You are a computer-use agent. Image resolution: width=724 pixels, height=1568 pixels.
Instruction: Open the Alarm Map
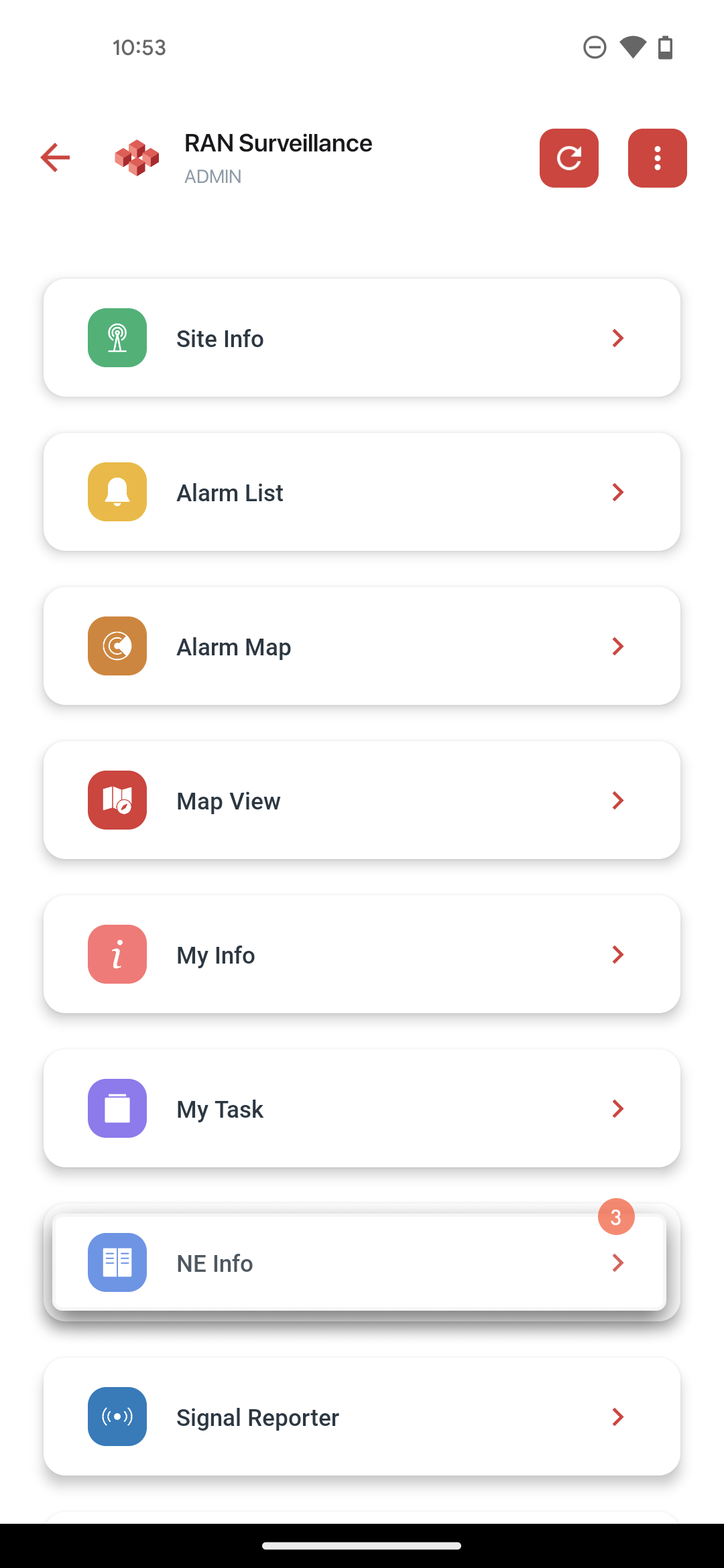(x=362, y=646)
